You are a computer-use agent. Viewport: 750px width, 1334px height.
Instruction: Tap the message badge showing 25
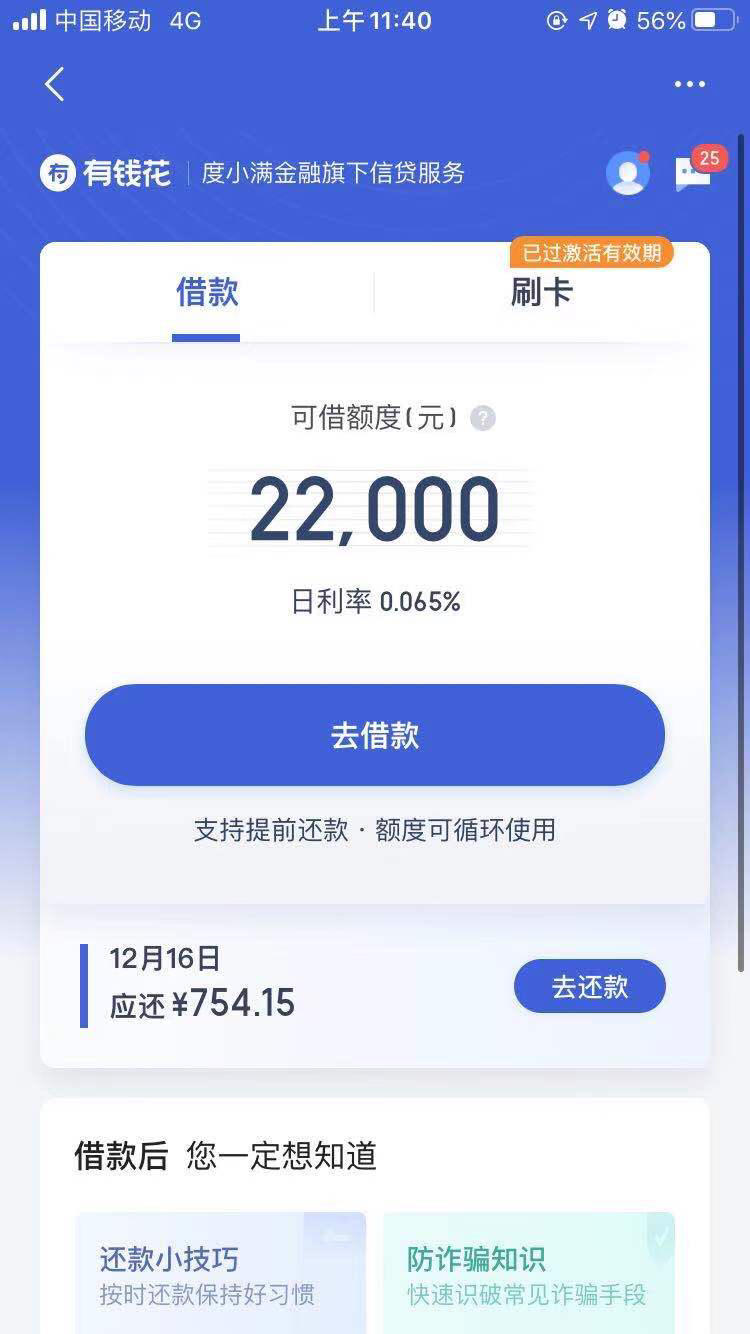coord(710,158)
